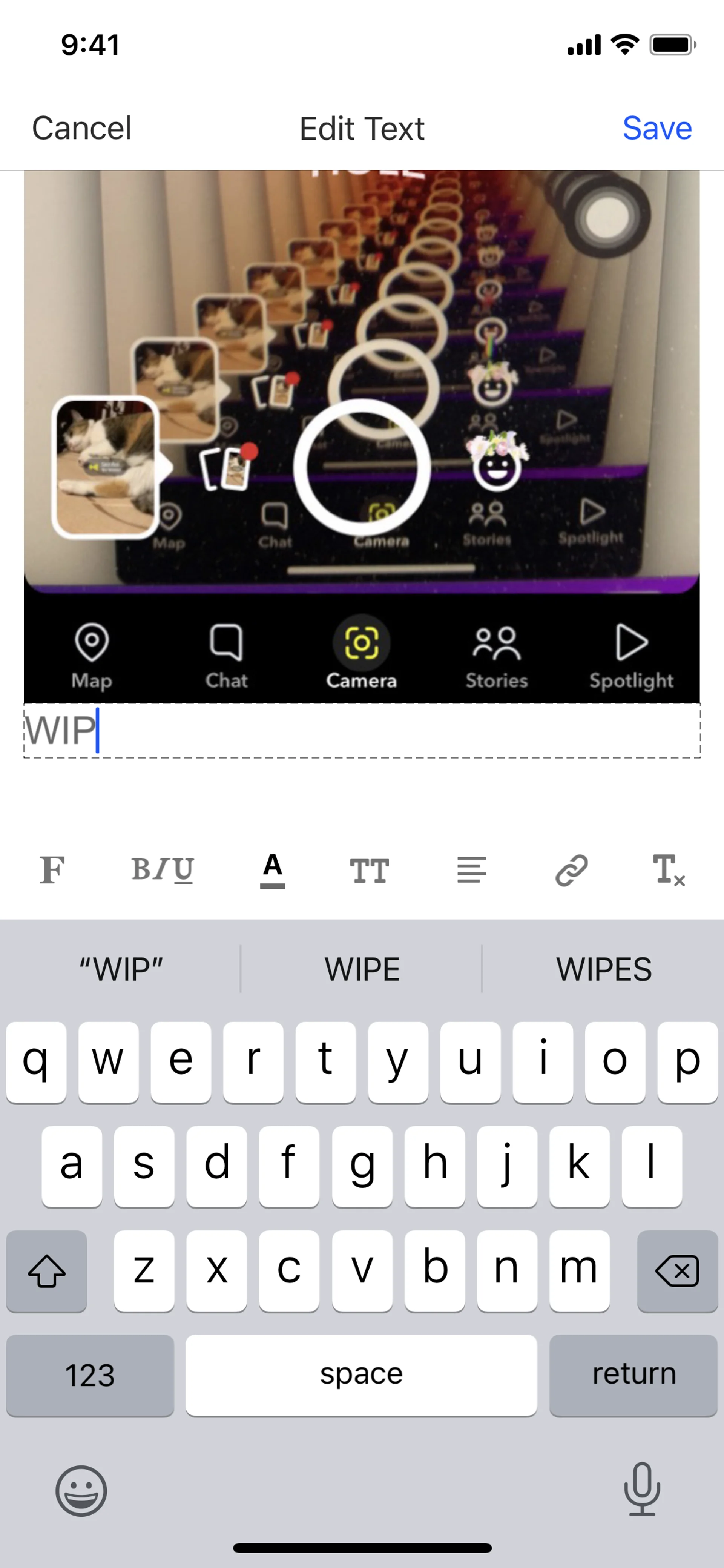The height and width of the screenshot is (1568, 724).
Task: Open the text color tool
Action: (273, 870)
